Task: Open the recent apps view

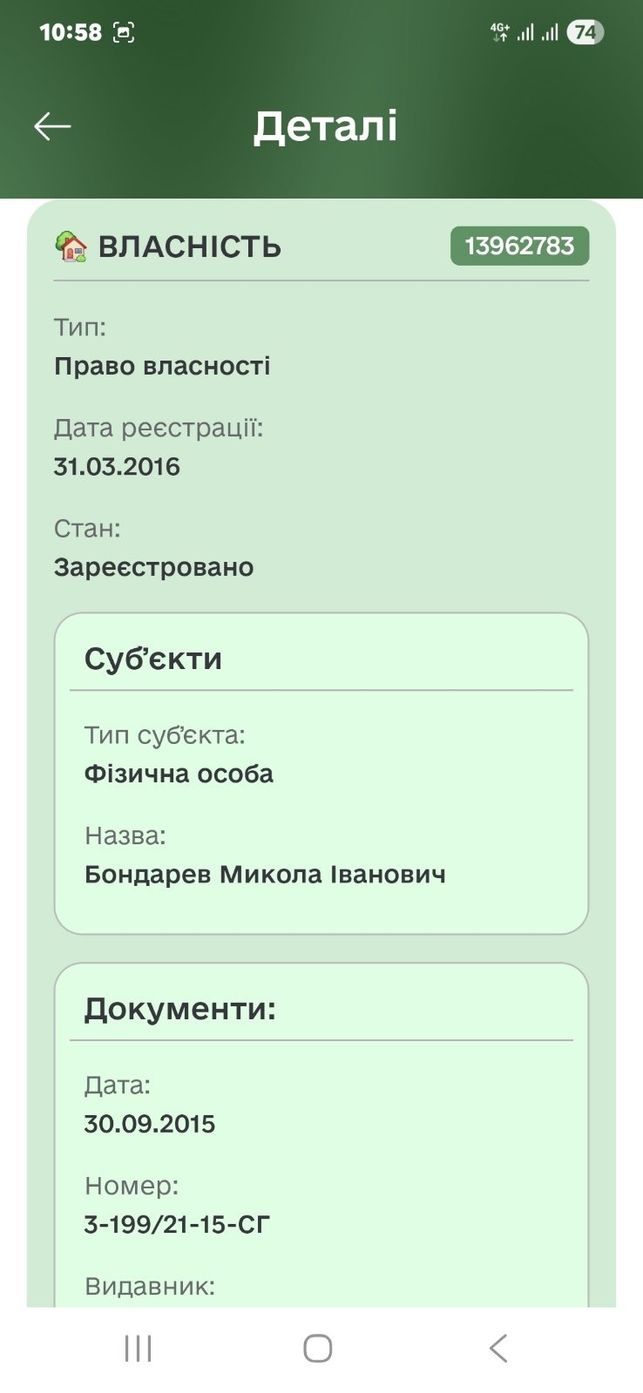Action: pyautogui.click(x=138, y=1348)
